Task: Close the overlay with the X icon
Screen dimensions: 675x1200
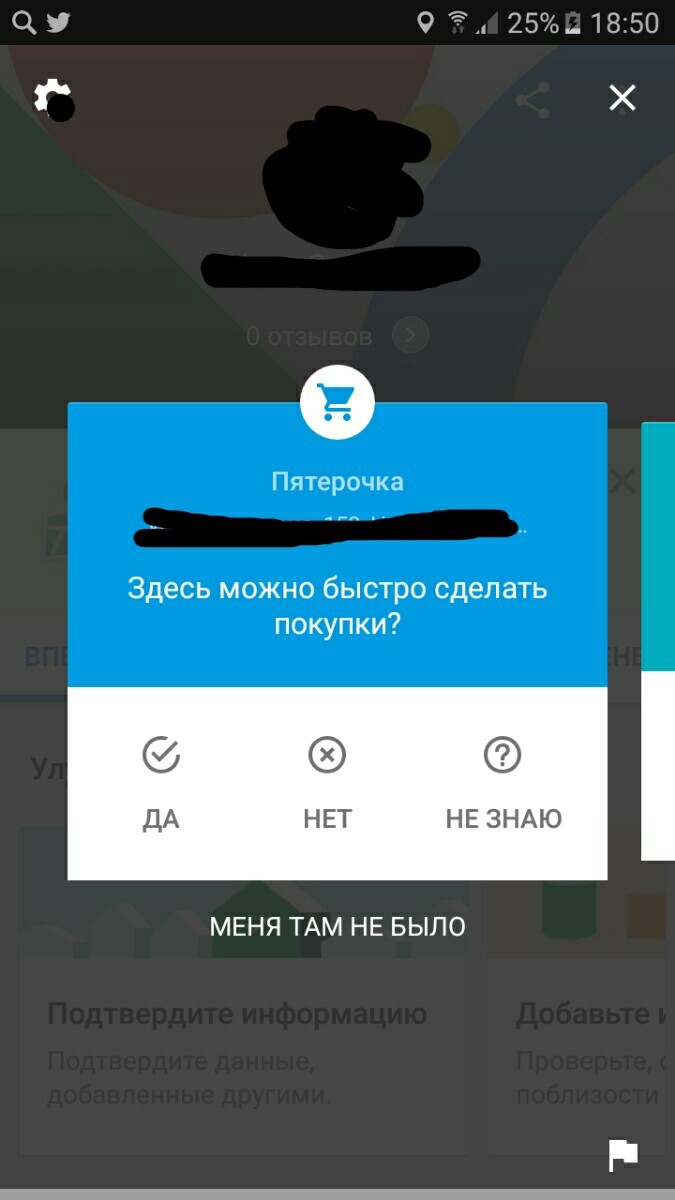Action: pyautogui.click(x=622, y=98)
